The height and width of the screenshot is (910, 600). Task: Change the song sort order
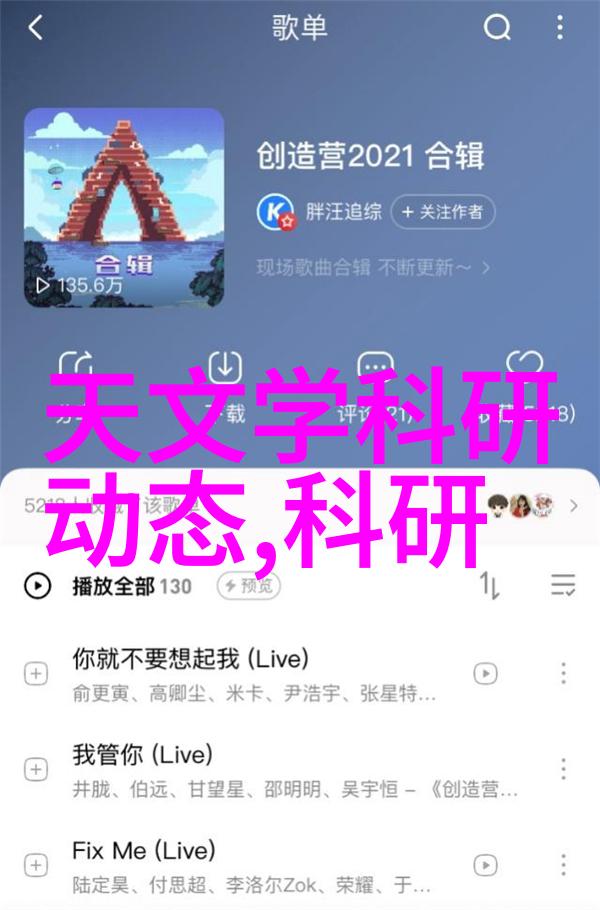pyautogui.click(x=491, y=585)
